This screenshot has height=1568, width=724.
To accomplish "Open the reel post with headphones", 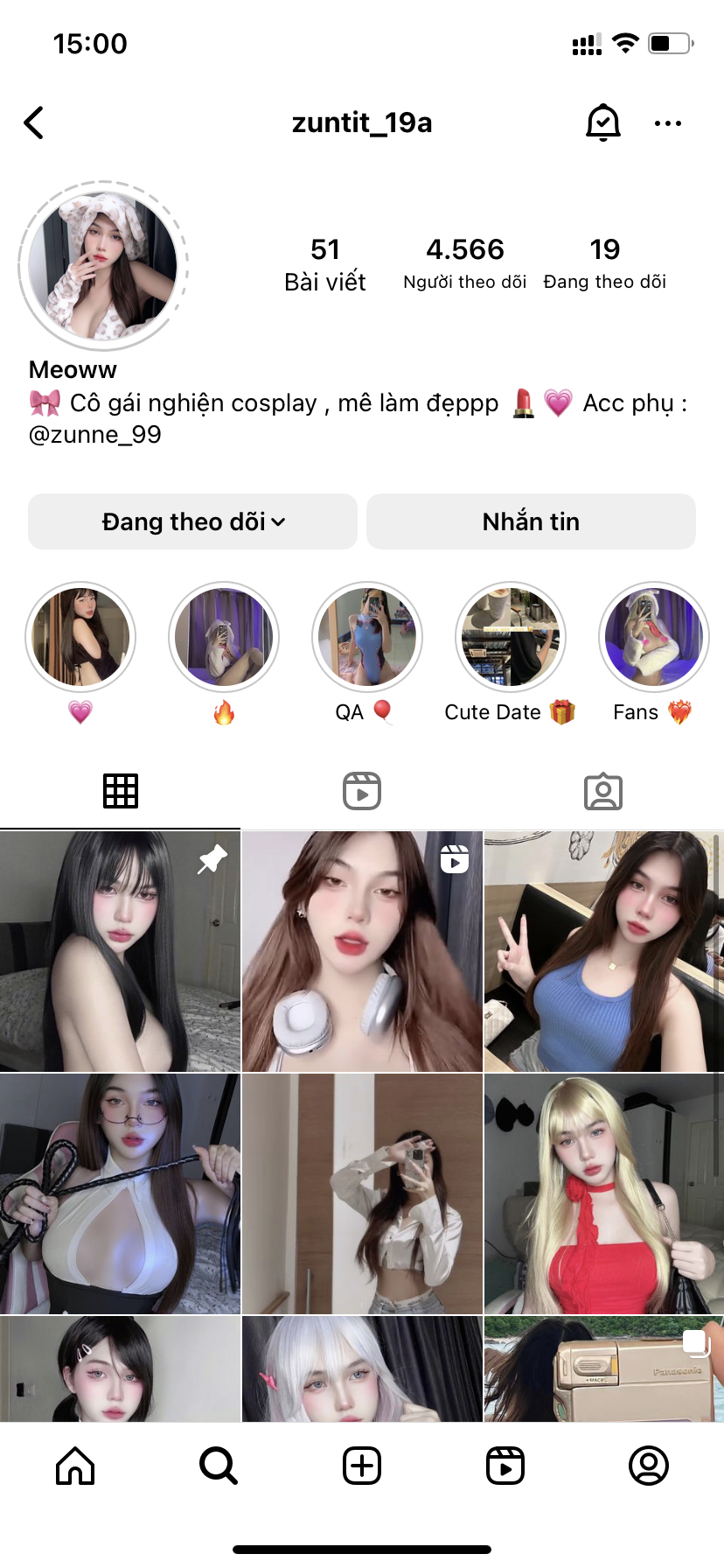I will [362, 952].
